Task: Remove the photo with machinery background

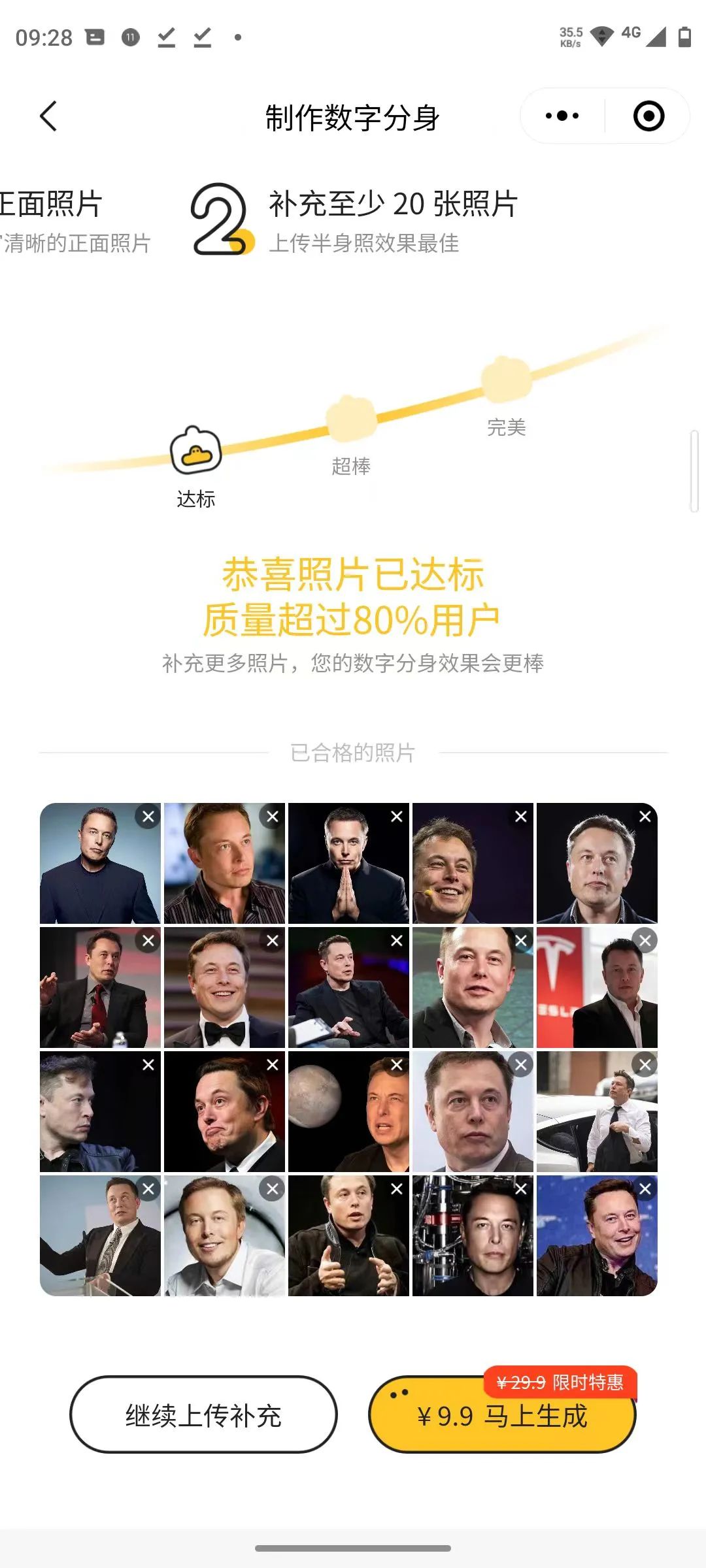Action: pos(520,1189)
